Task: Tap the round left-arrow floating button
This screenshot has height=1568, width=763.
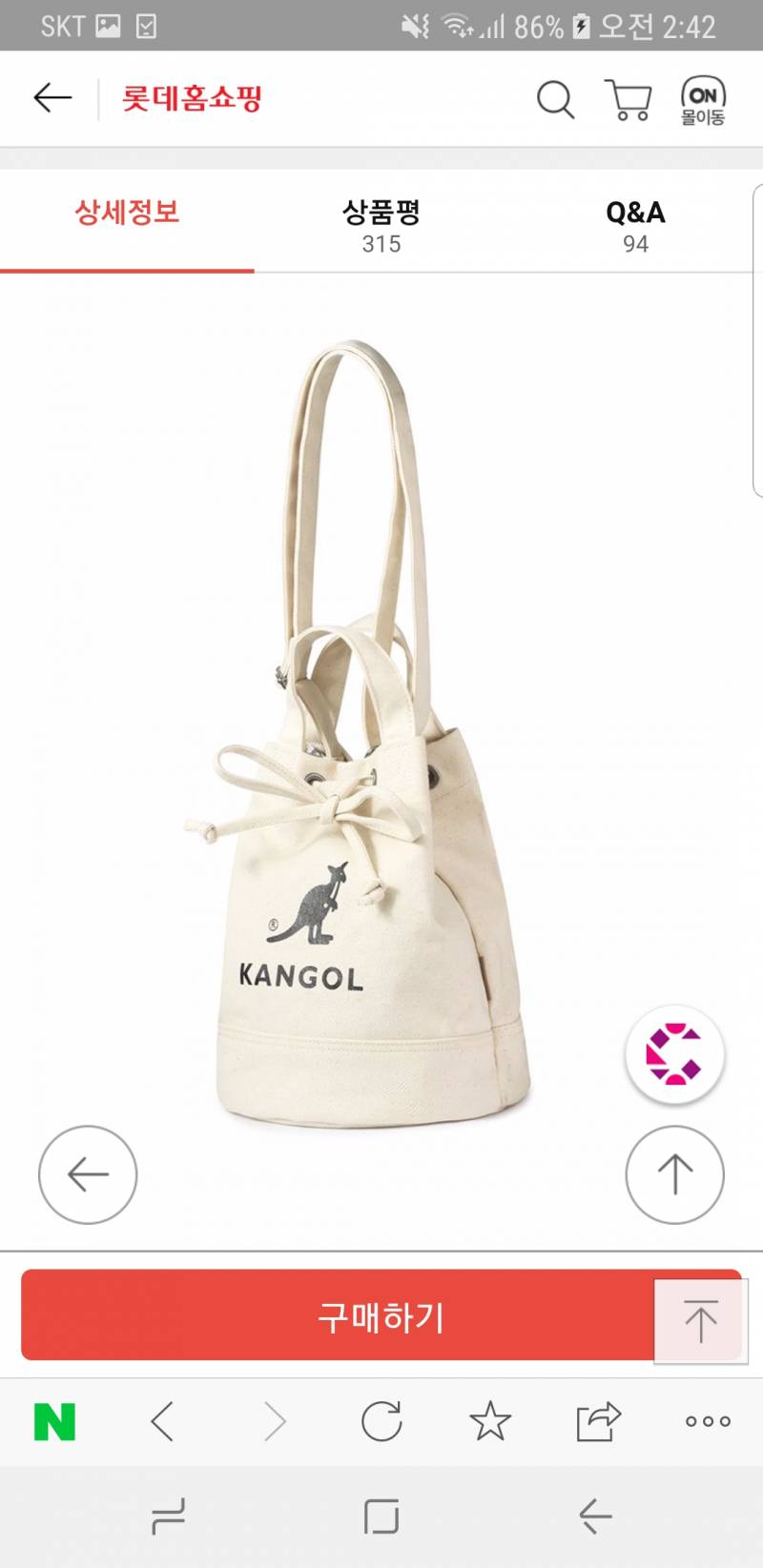Action: click(88, 1174)
